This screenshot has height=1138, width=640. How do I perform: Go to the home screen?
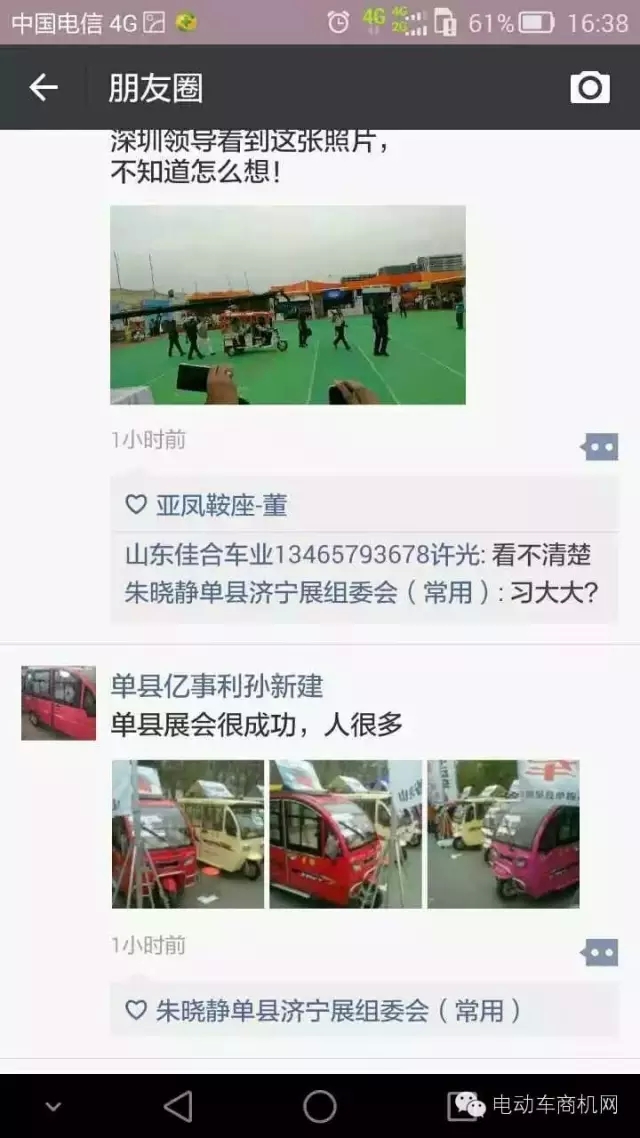point(320,1106)
